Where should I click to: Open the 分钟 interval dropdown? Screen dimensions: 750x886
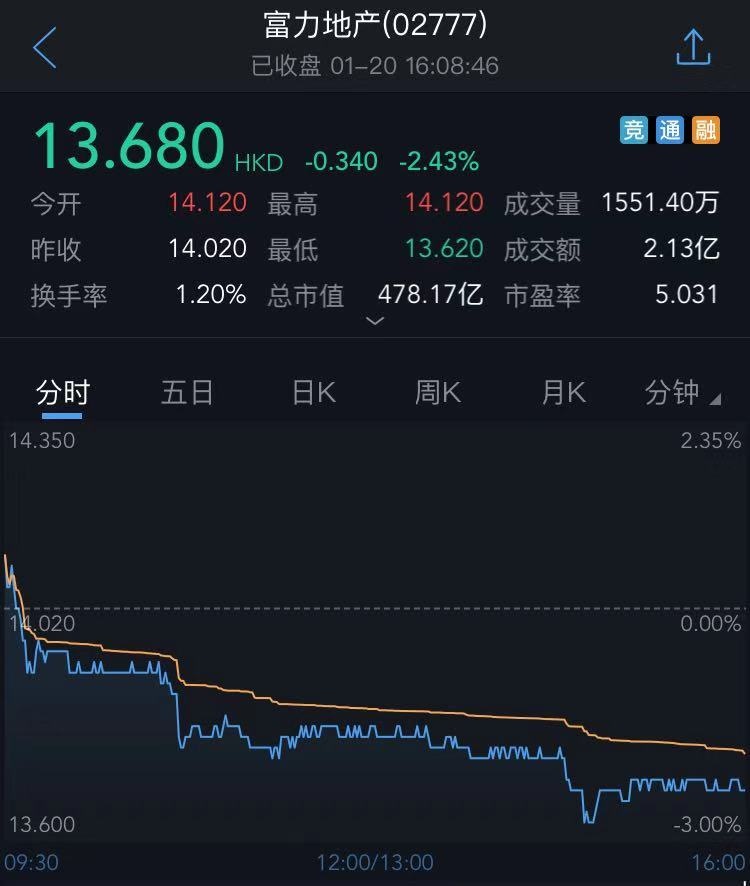tap(681, 393)
